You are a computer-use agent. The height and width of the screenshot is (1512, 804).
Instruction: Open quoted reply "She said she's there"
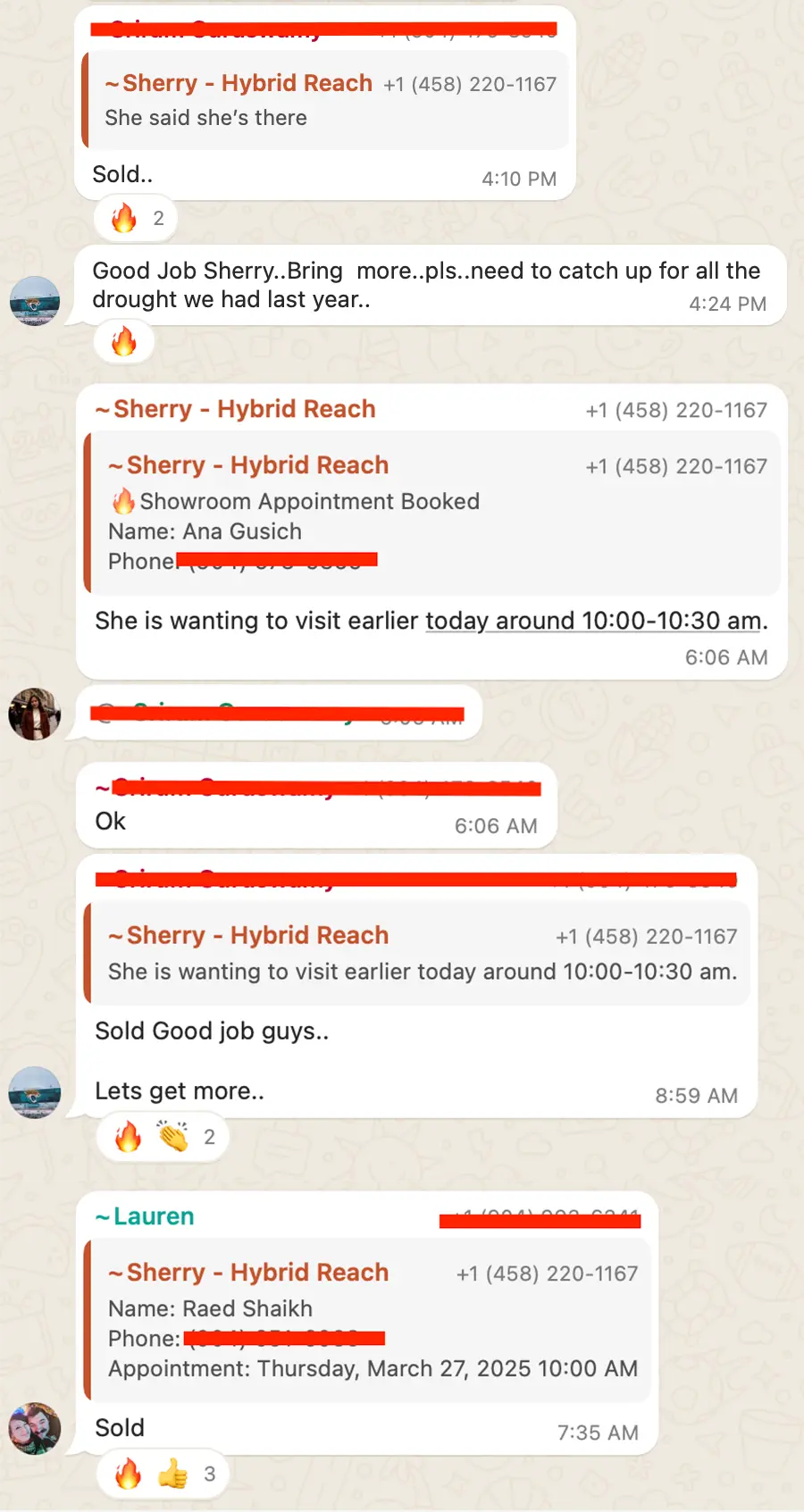coord(326,100)
